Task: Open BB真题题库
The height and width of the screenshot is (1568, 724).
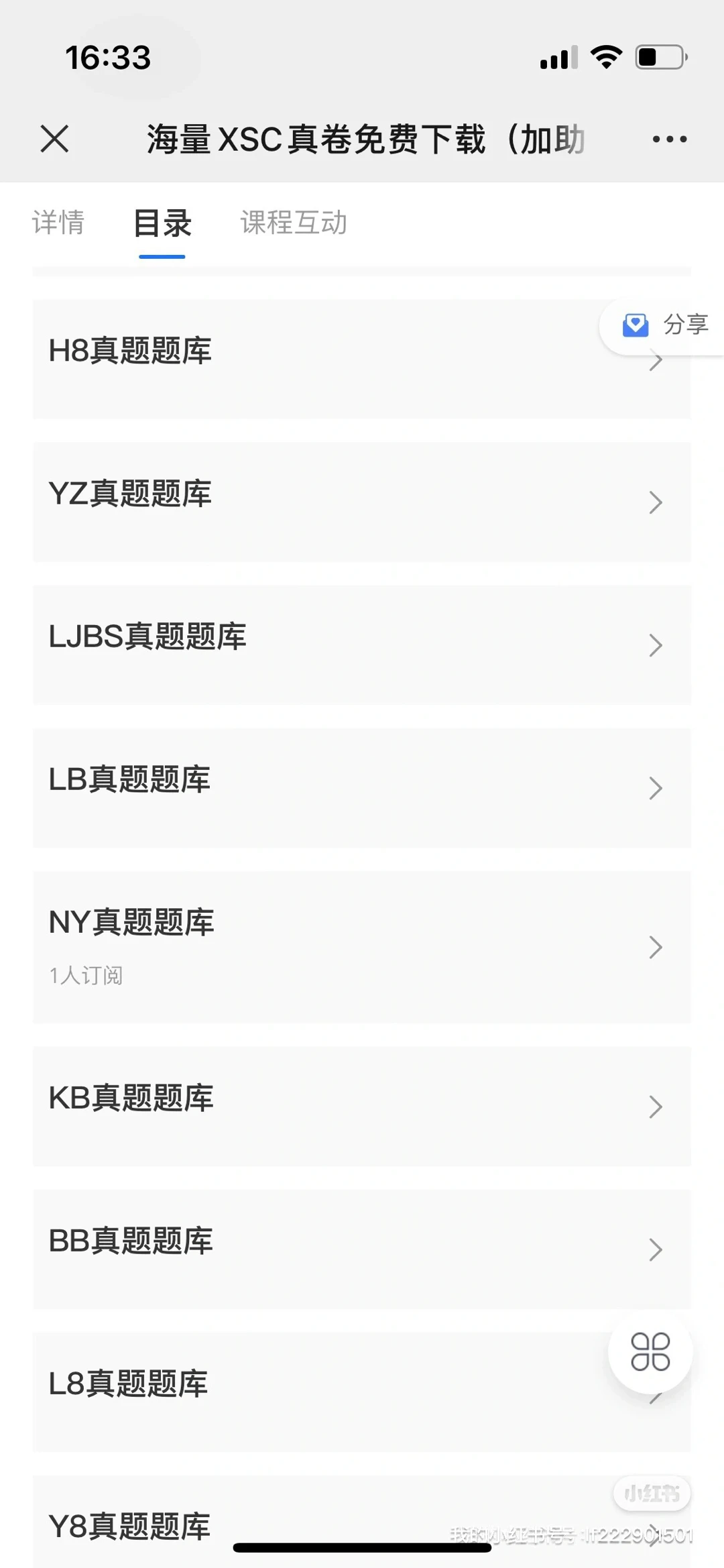Action: [x=362, y=1249]
